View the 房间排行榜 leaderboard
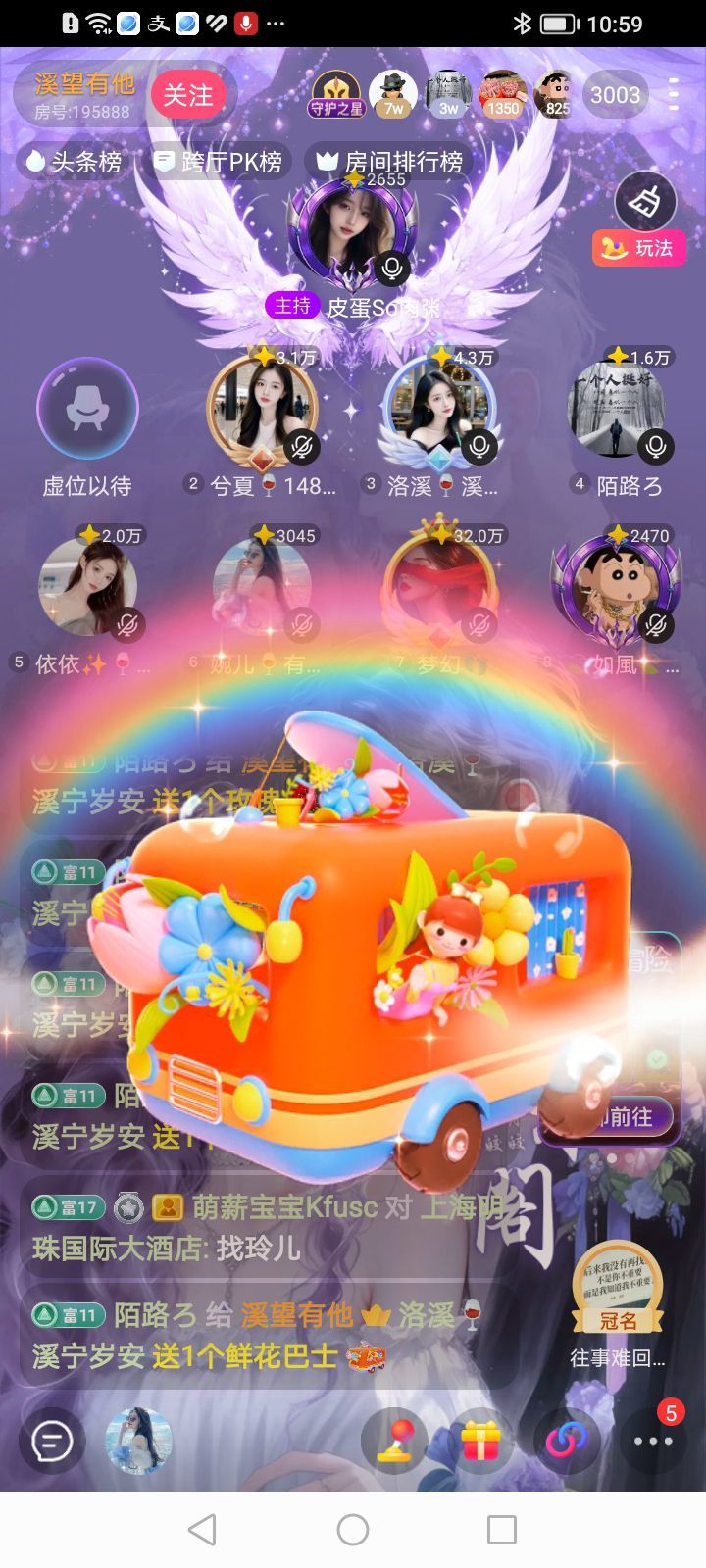Screen dimensions: 706x1568 coord(389,162)
